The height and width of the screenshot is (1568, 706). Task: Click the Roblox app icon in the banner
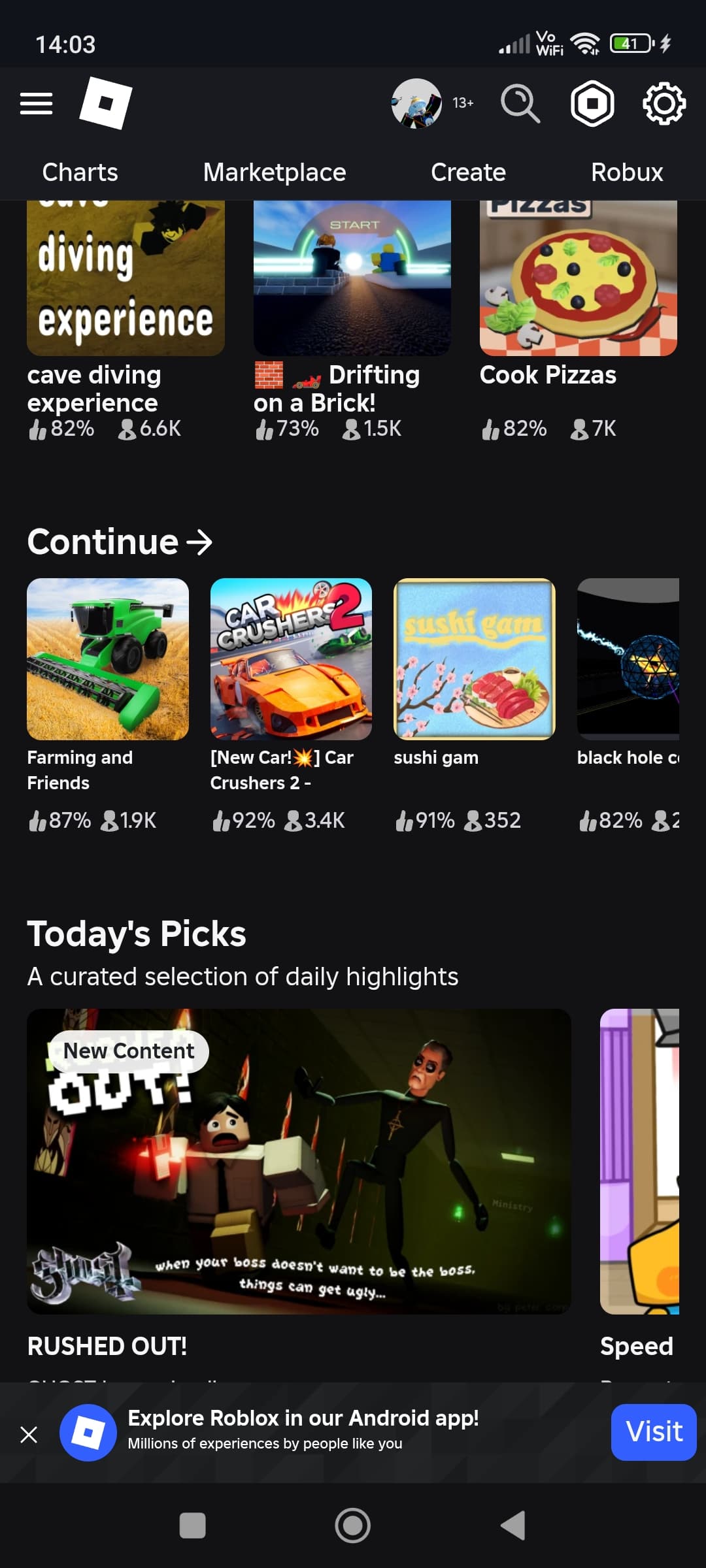click(x=88, y=1432)
